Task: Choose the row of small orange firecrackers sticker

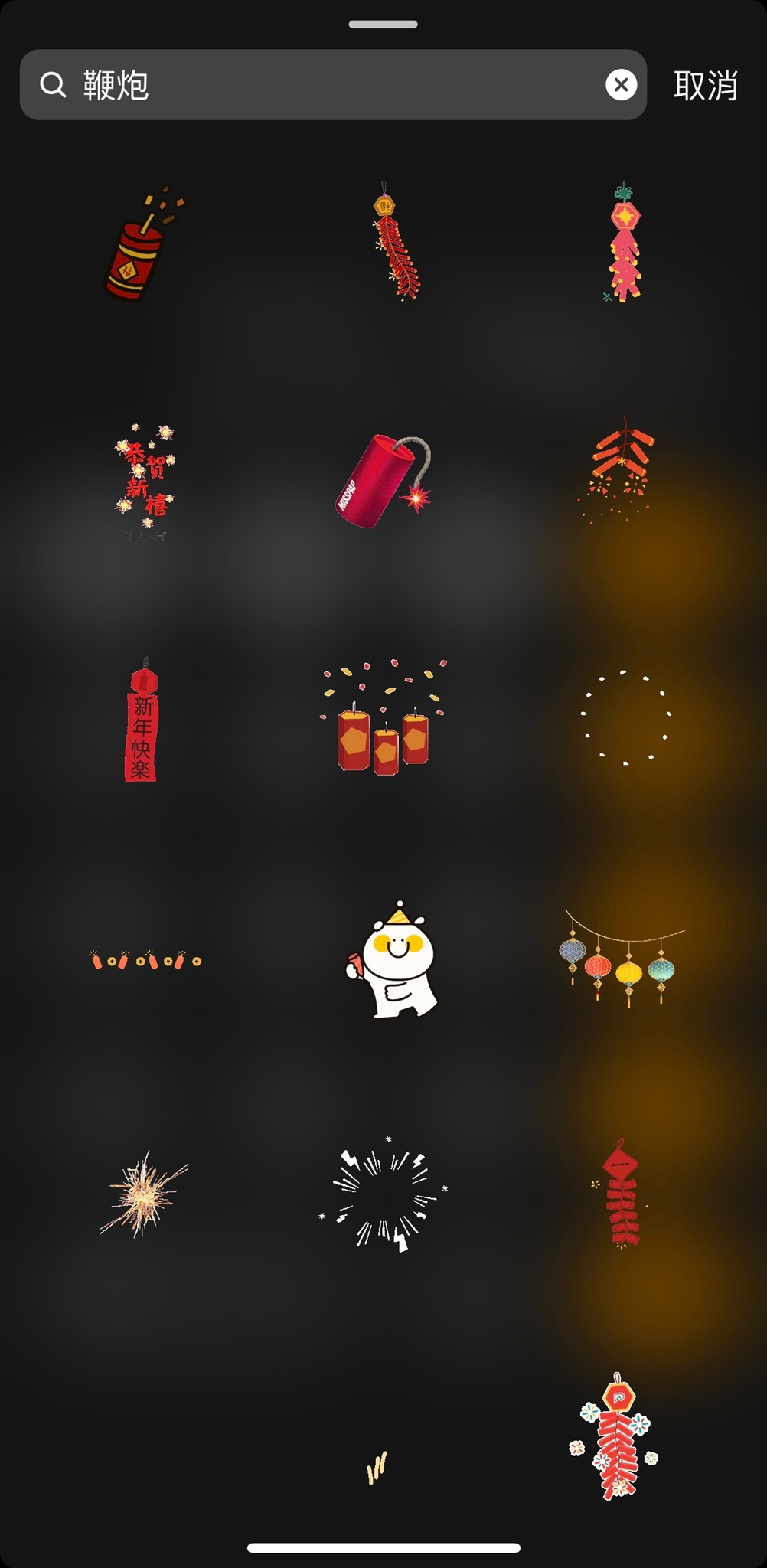Action: tap(145, 959)
